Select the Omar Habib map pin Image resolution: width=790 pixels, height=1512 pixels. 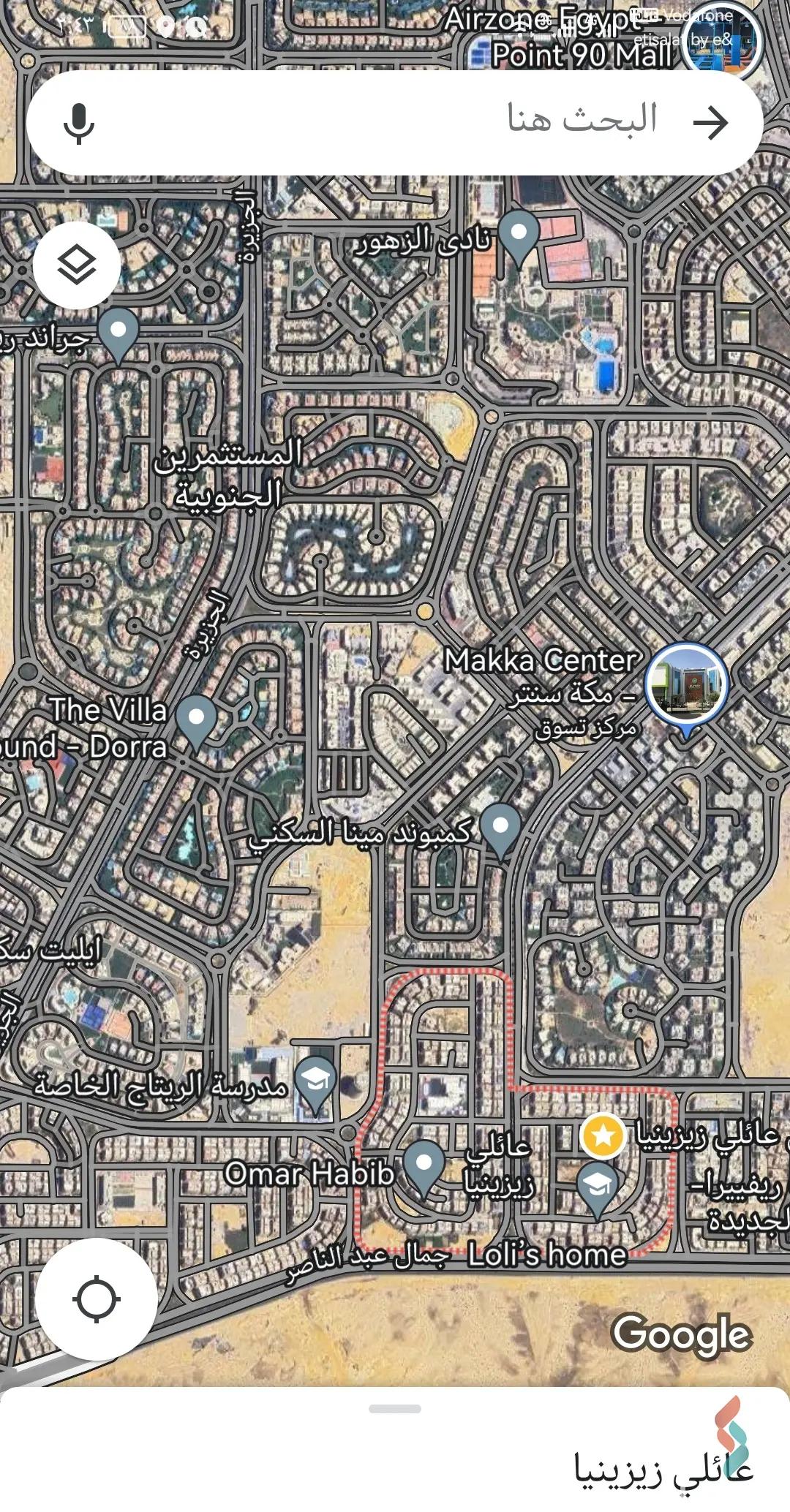click(424, 1165)
